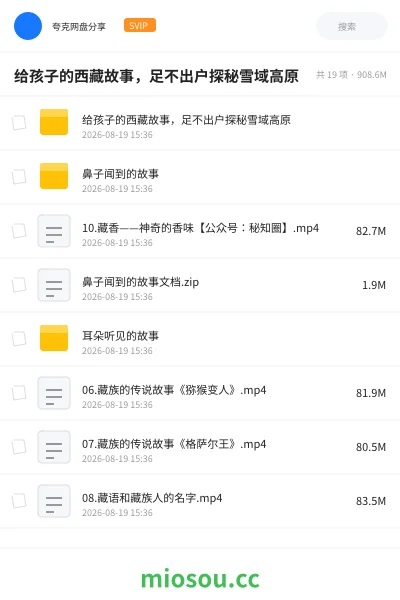Select the checkbox for 10.藏香 video
The width and height of the screenshot is (400, 600).
[x=19, y=231]
